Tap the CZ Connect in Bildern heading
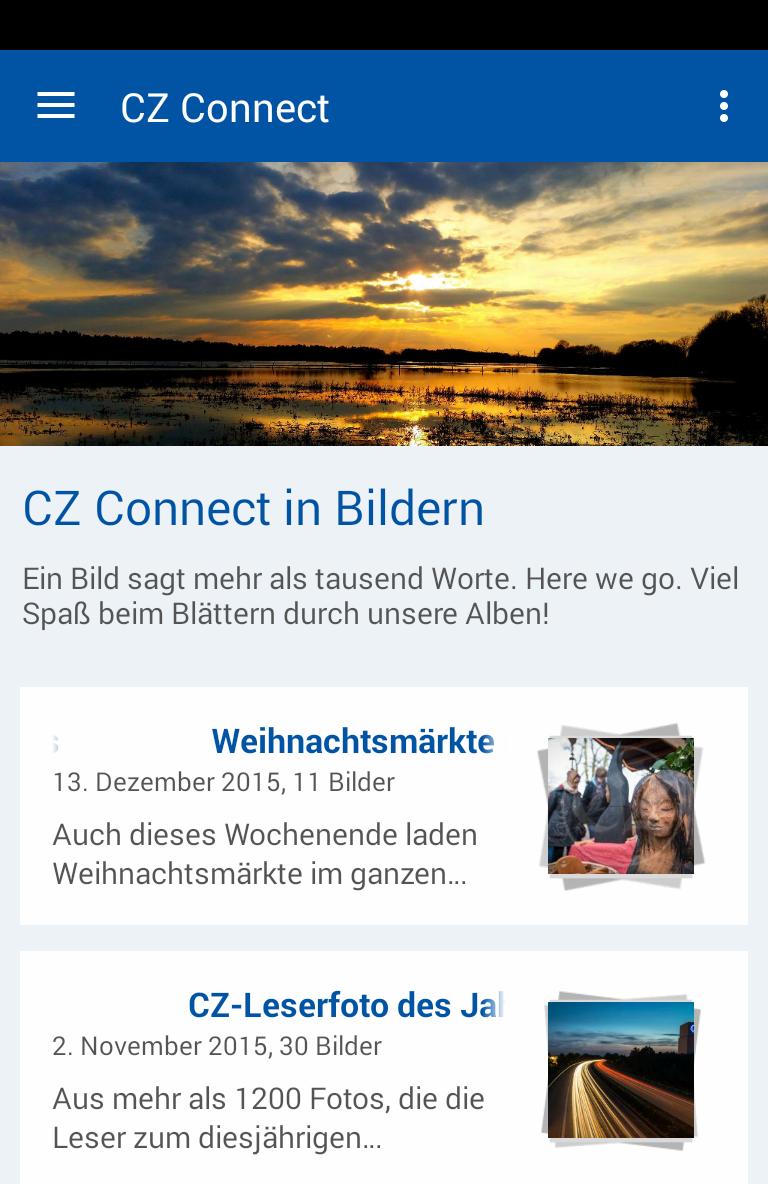 pos(253,508)
